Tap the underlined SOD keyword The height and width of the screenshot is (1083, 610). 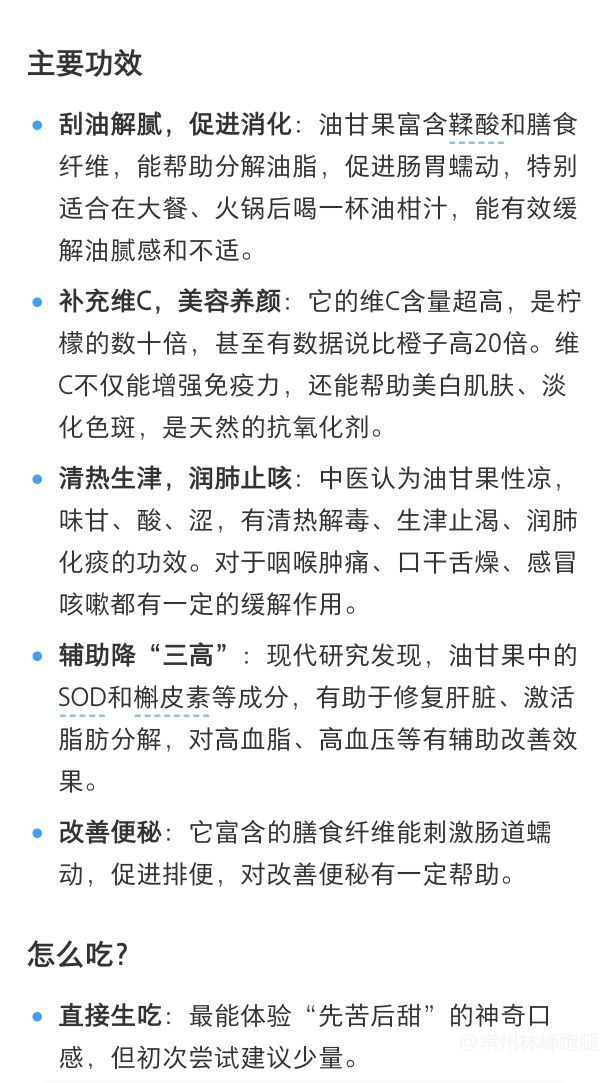click(81, 697)
